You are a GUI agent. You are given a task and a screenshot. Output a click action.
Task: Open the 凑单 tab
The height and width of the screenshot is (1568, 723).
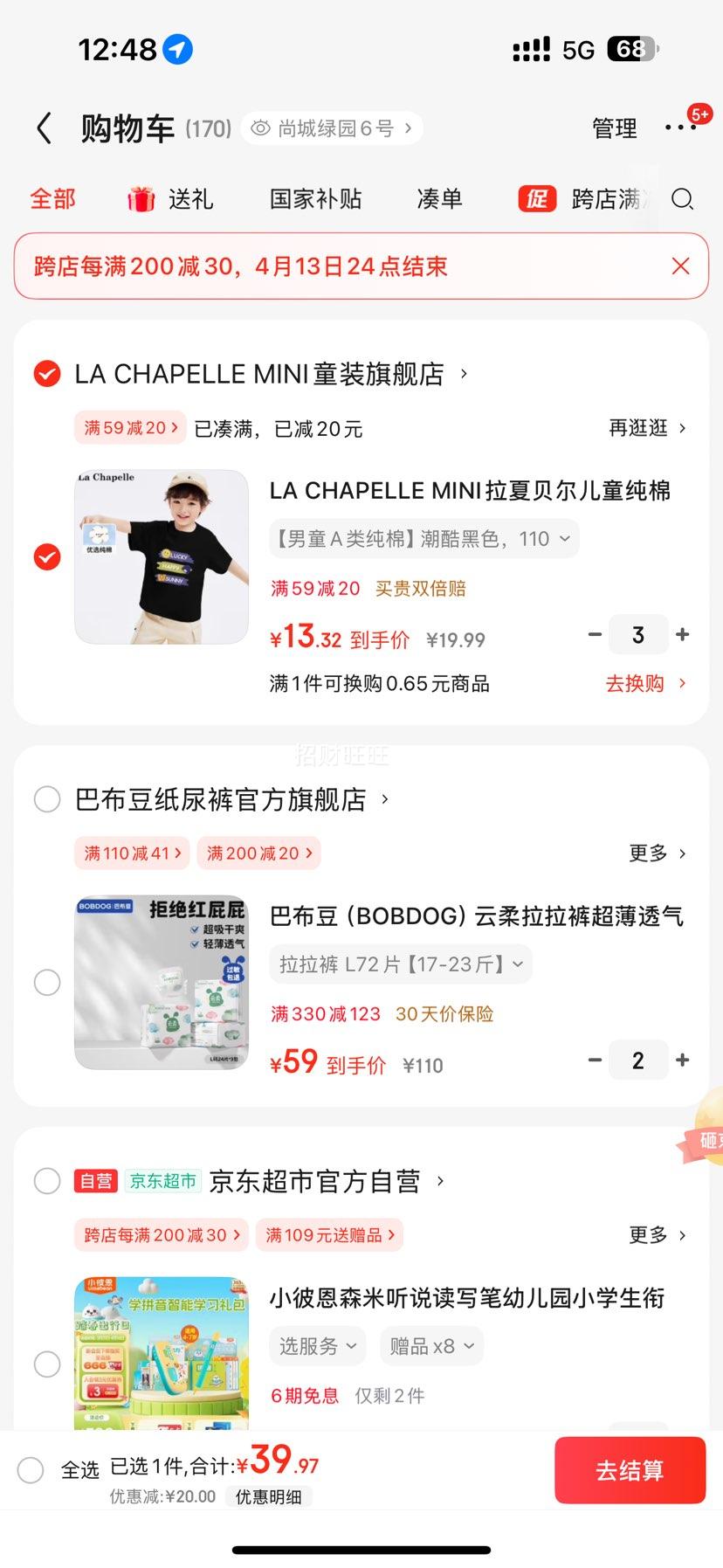(439, 199)
